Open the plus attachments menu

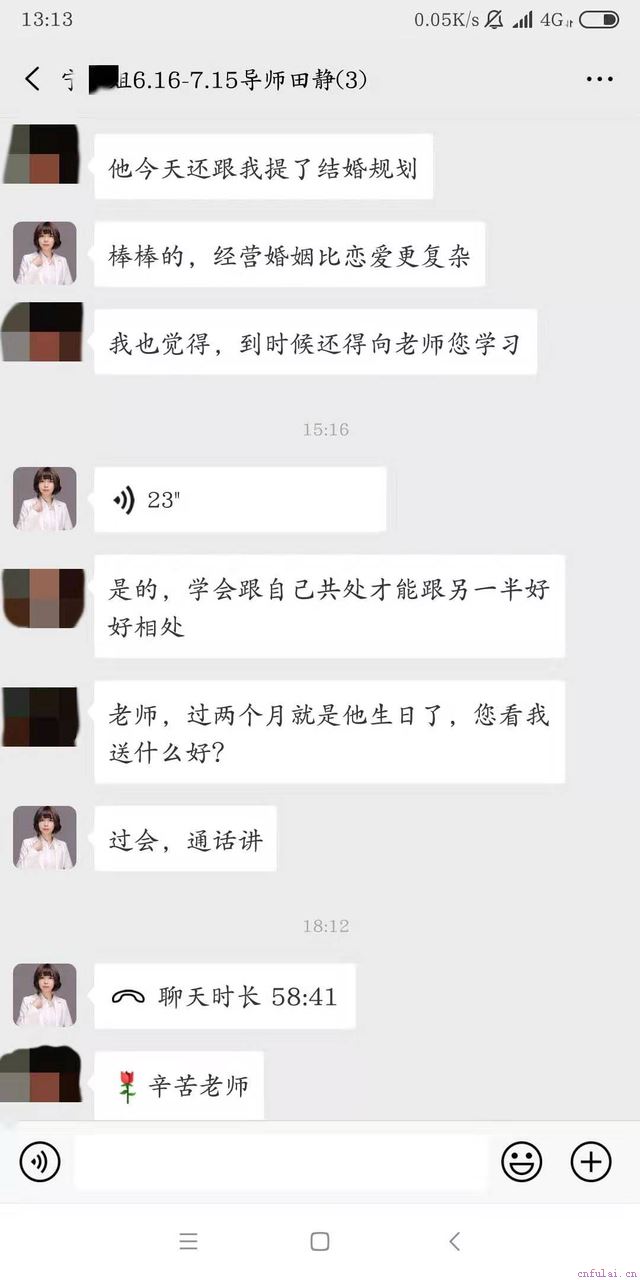591,1161
